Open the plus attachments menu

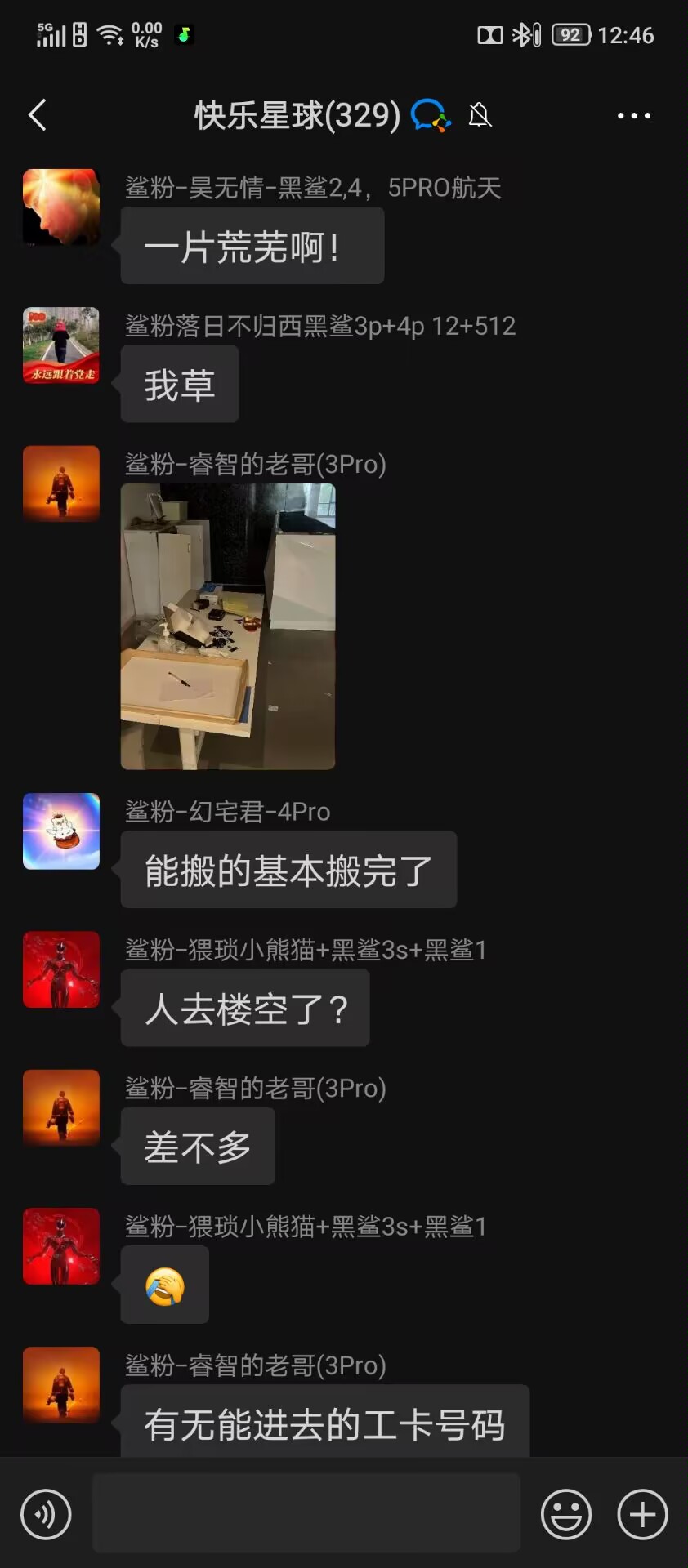click(642, 1514)
